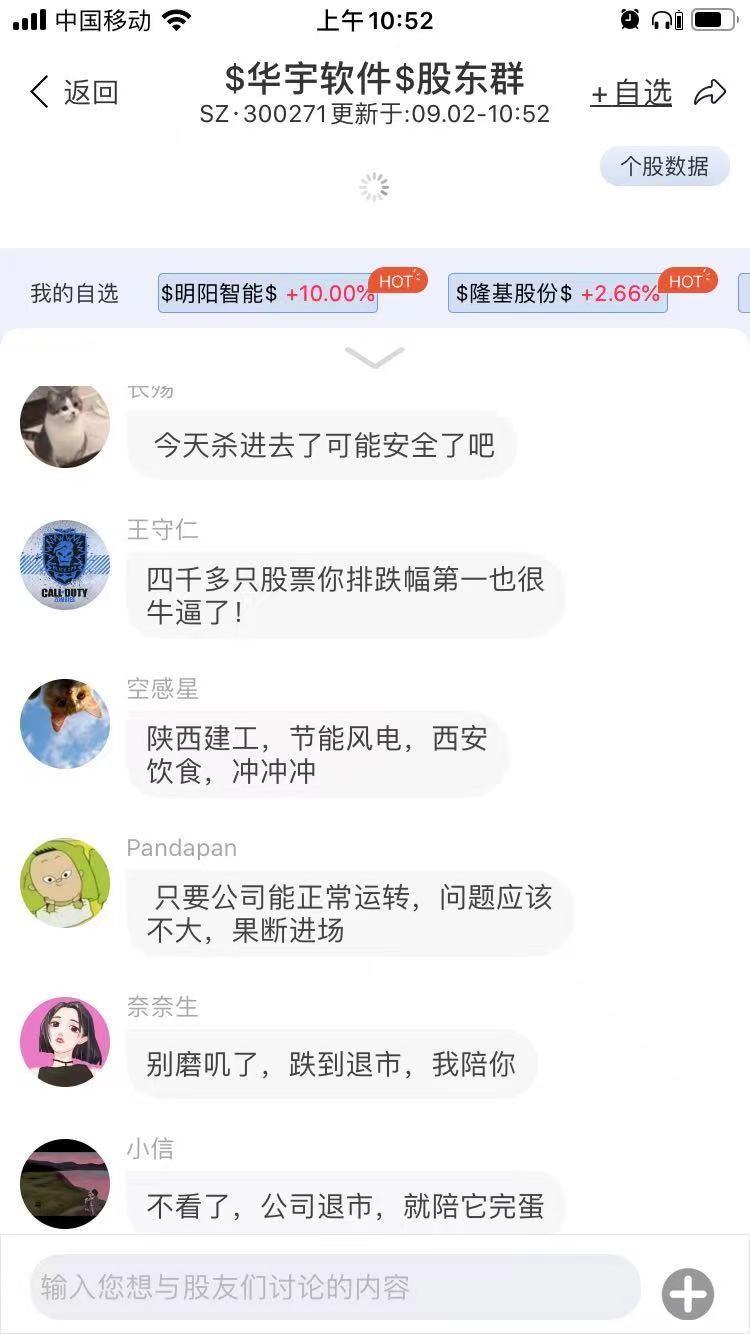View 空感星's profile avatar
The width and height of the screenshot is (750, 1334).
(x=65, y=724)
